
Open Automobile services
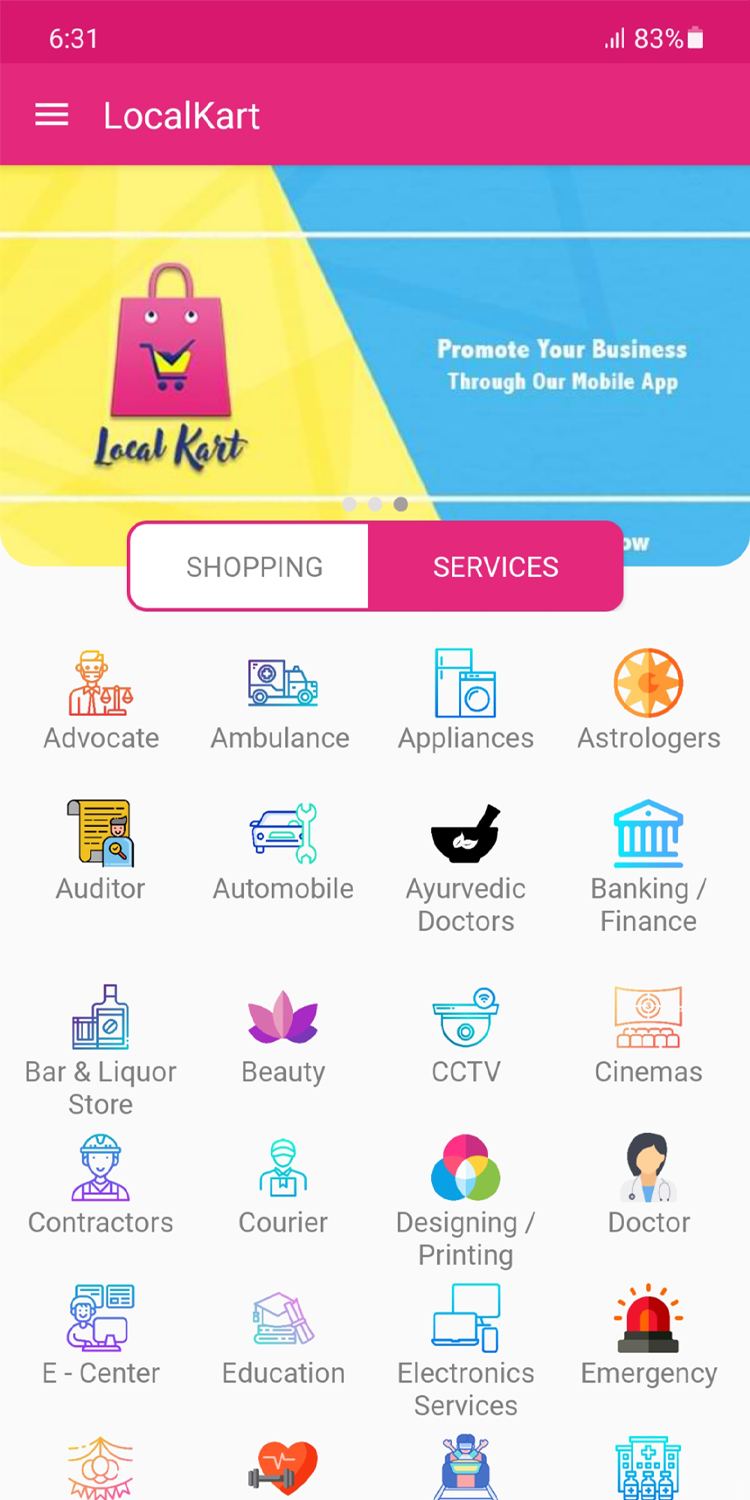283,850
